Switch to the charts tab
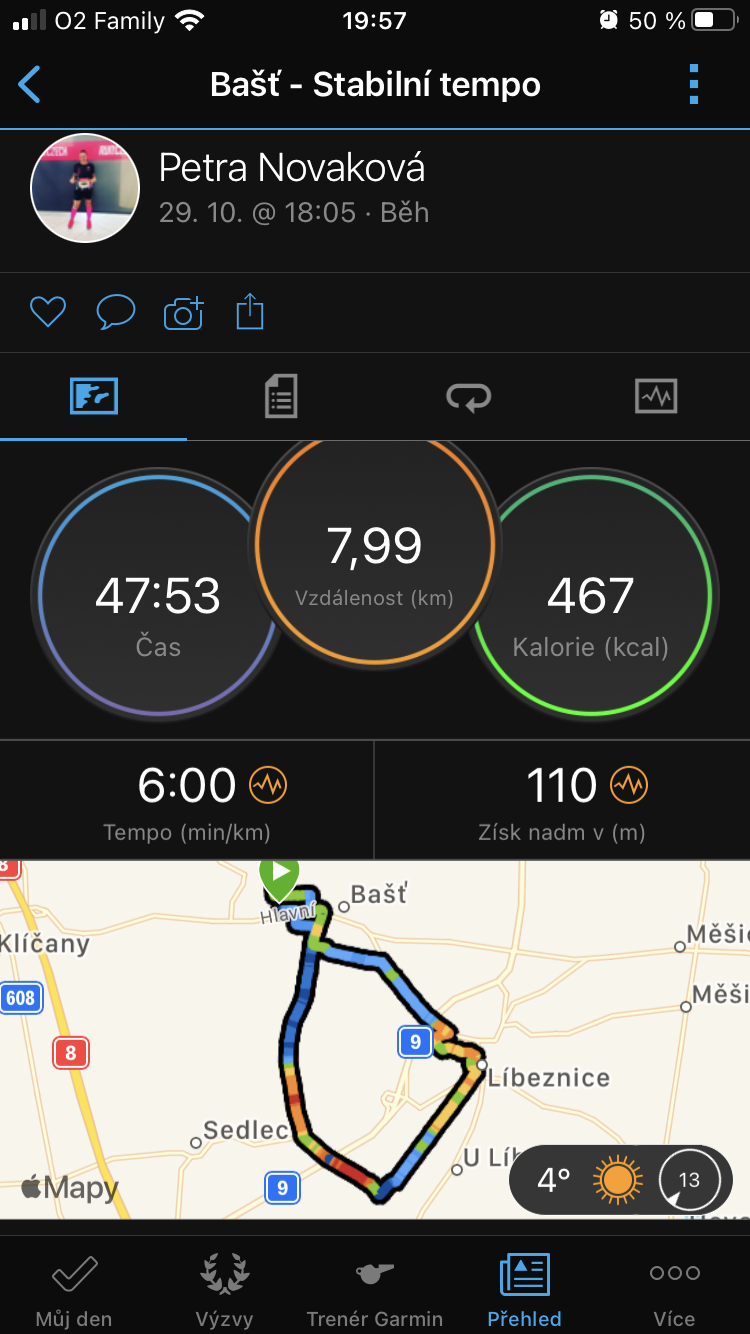 coord(656,396)
